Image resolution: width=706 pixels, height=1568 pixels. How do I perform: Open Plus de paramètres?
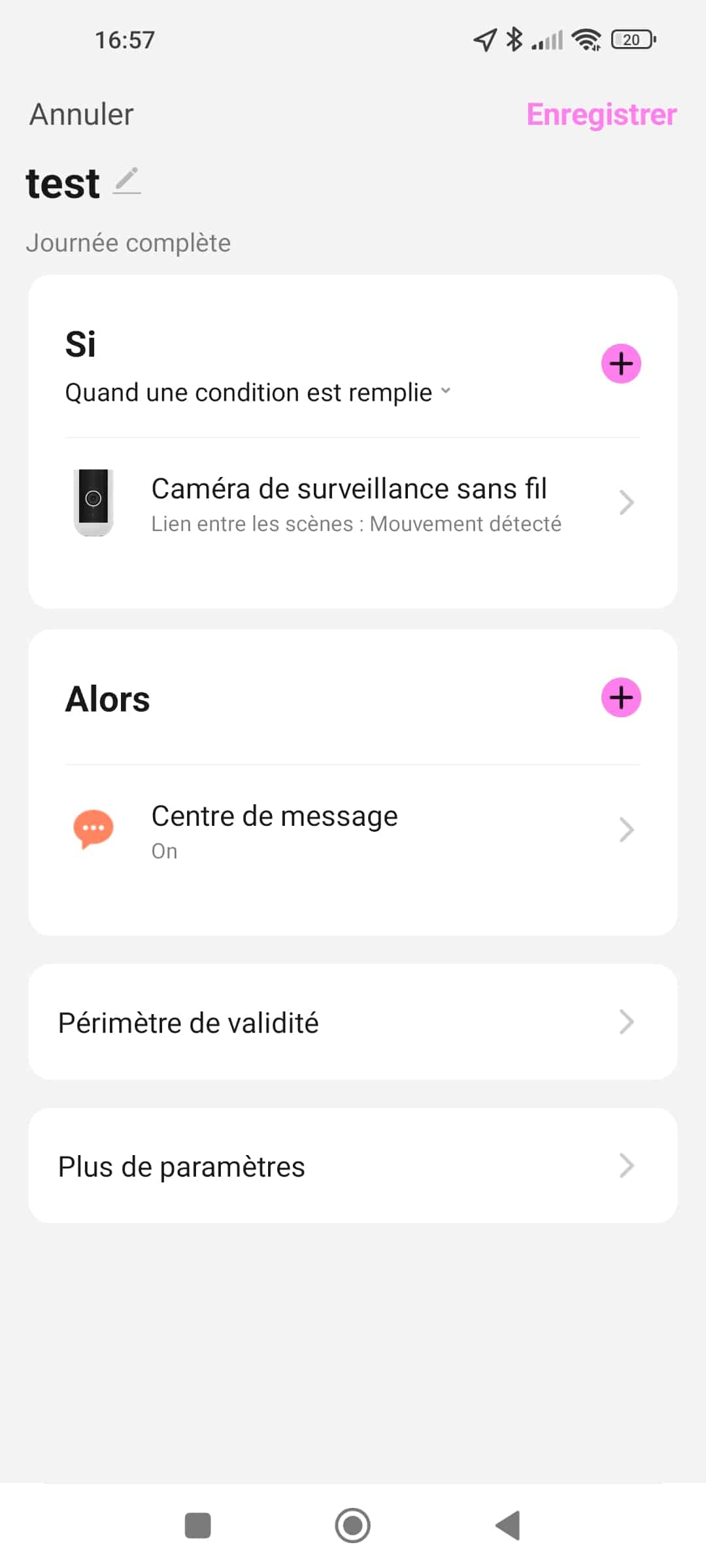(x=353, y=1166)
